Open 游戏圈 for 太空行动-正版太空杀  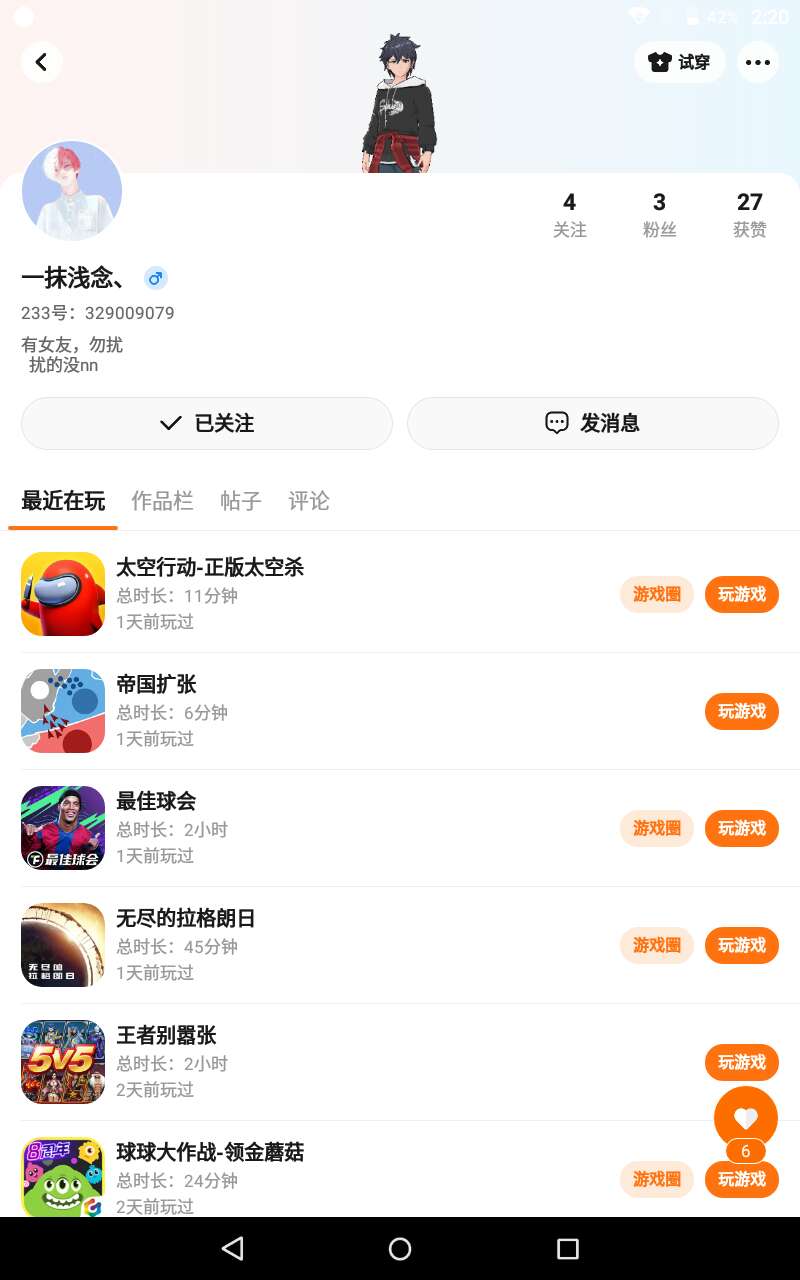coord(656,595)
